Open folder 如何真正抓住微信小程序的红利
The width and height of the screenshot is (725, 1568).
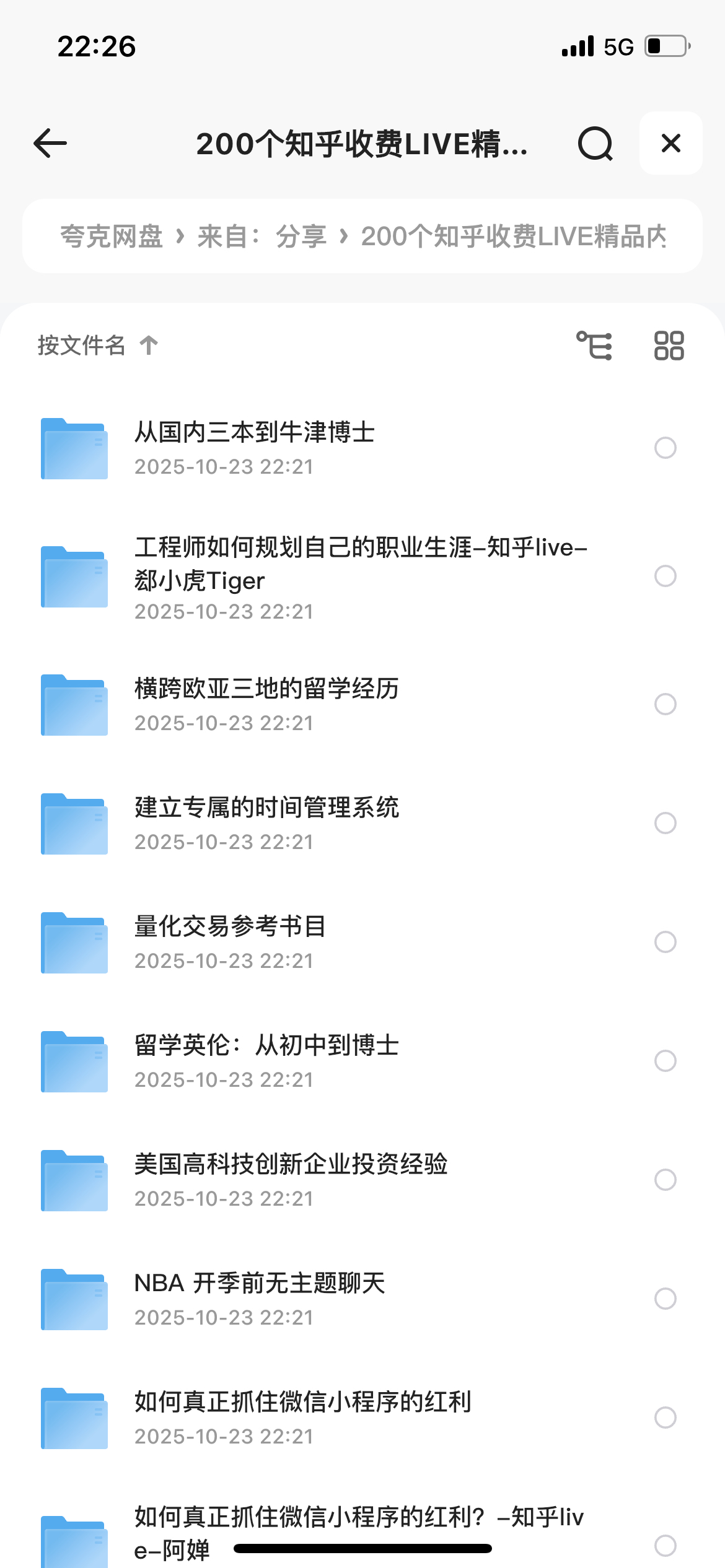pos(302,1418)
